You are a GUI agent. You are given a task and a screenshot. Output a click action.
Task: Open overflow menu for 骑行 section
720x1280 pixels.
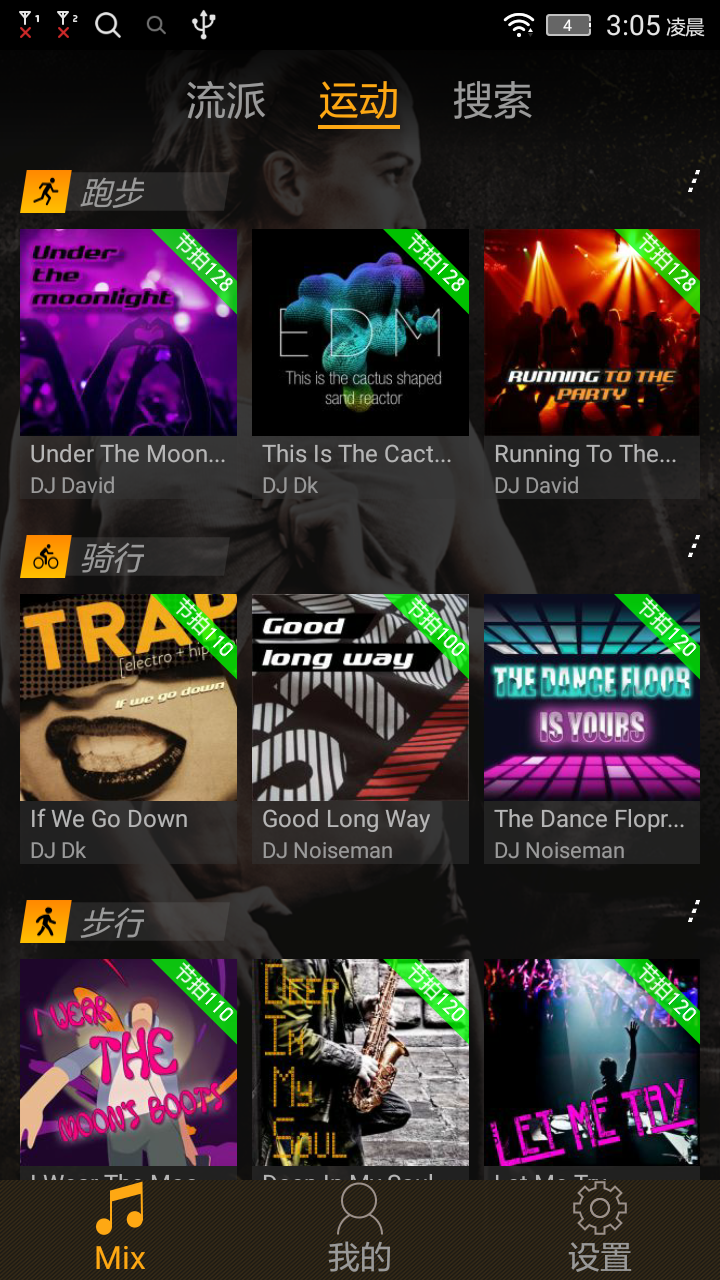point(693,547)
